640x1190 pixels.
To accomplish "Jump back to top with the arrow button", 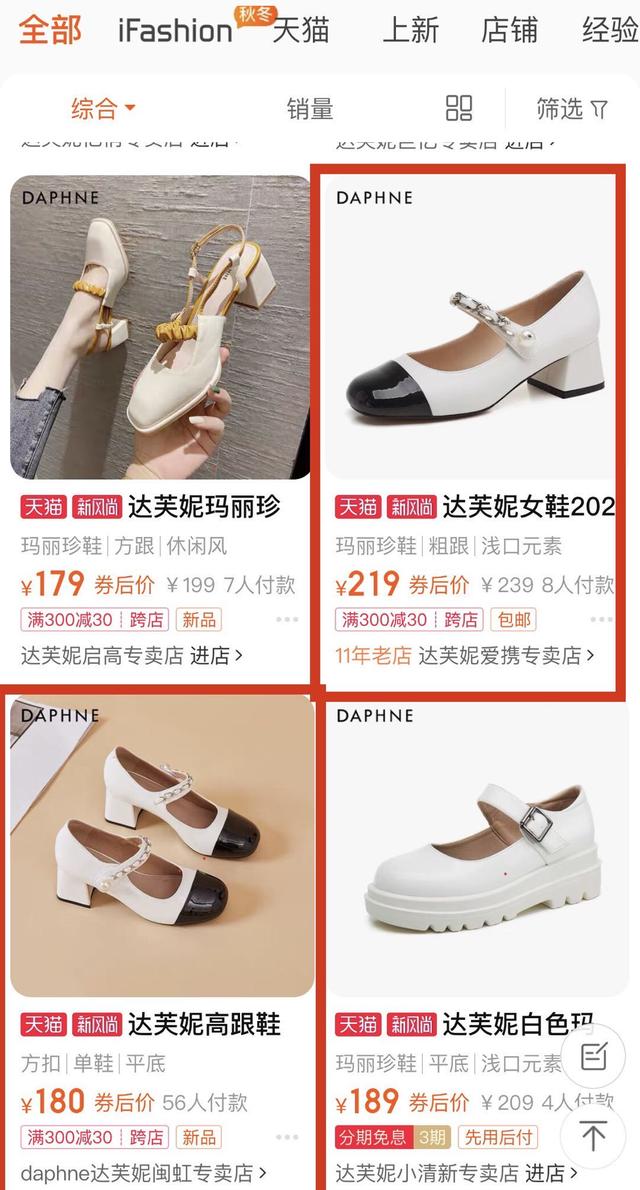I will click(x=593, y=1136).
